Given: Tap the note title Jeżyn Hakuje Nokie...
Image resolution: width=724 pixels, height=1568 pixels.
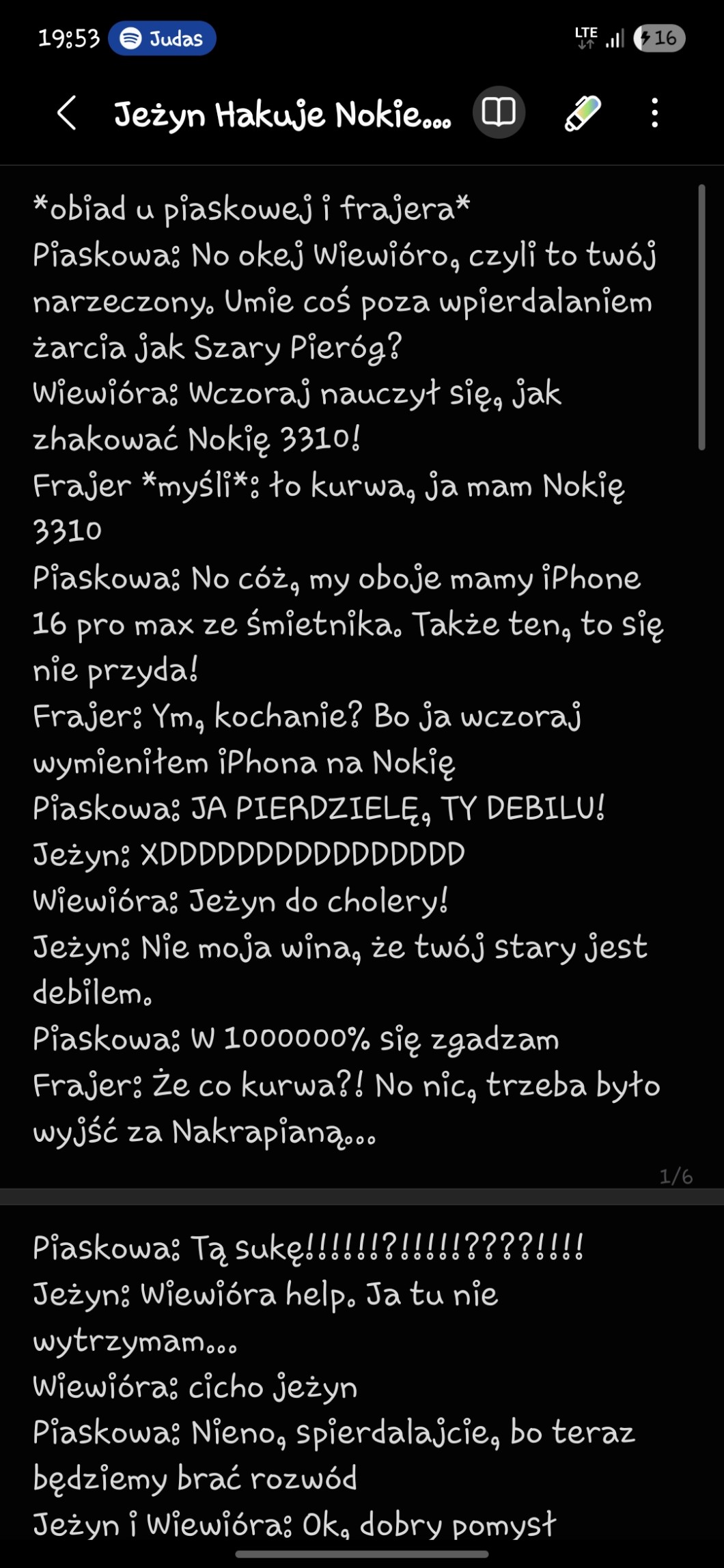Looking at the screenshot, I should click(x=282, y=114).
